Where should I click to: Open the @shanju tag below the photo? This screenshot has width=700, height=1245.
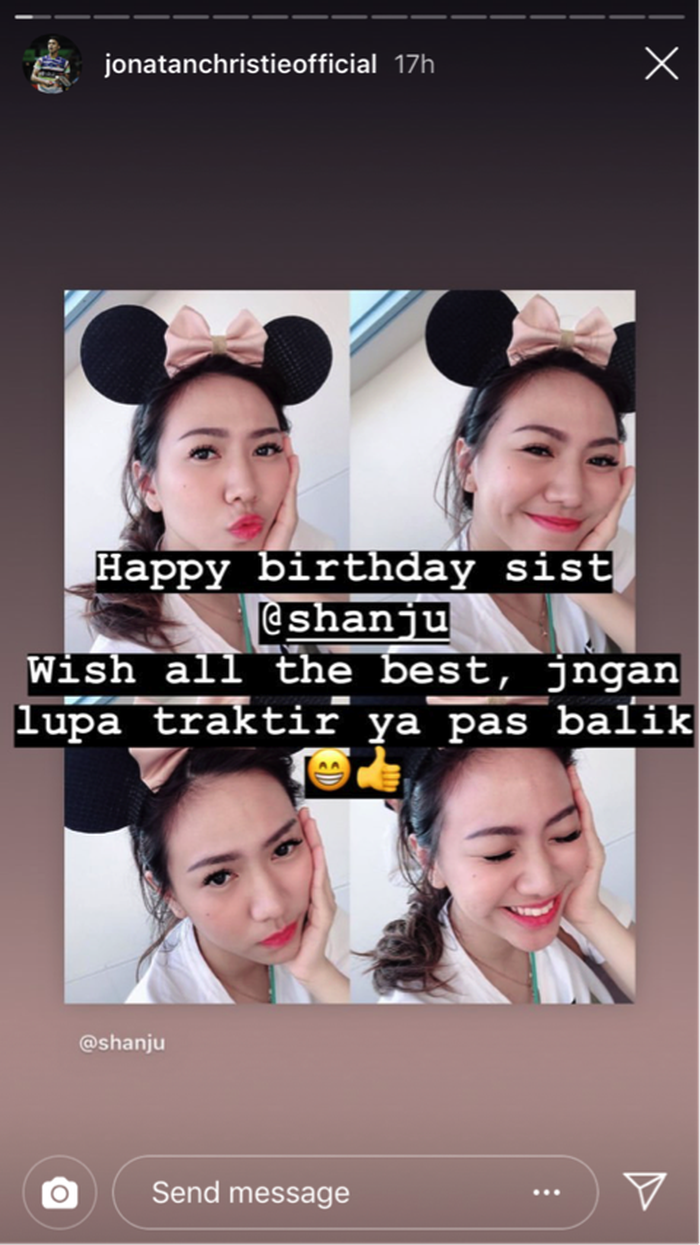click(x=122, y=1042)
